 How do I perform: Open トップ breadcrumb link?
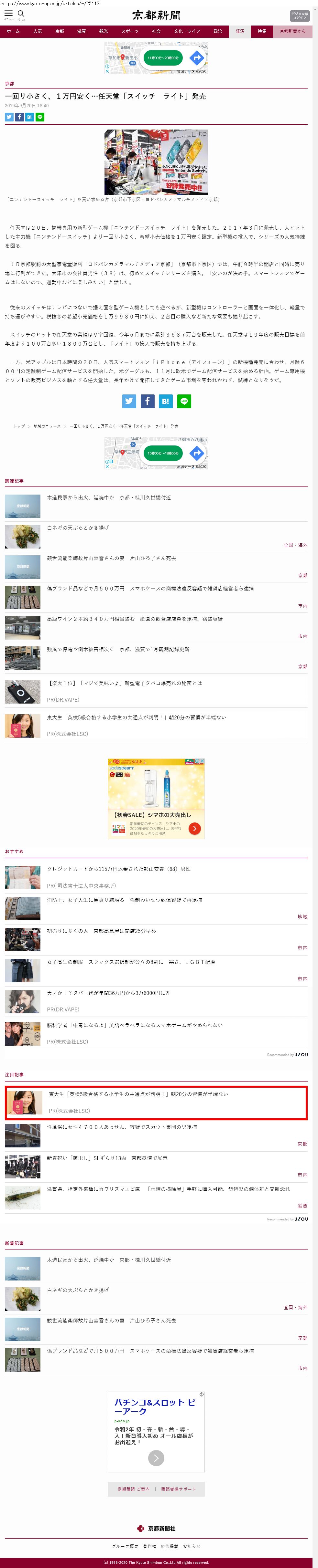[19, 426]
